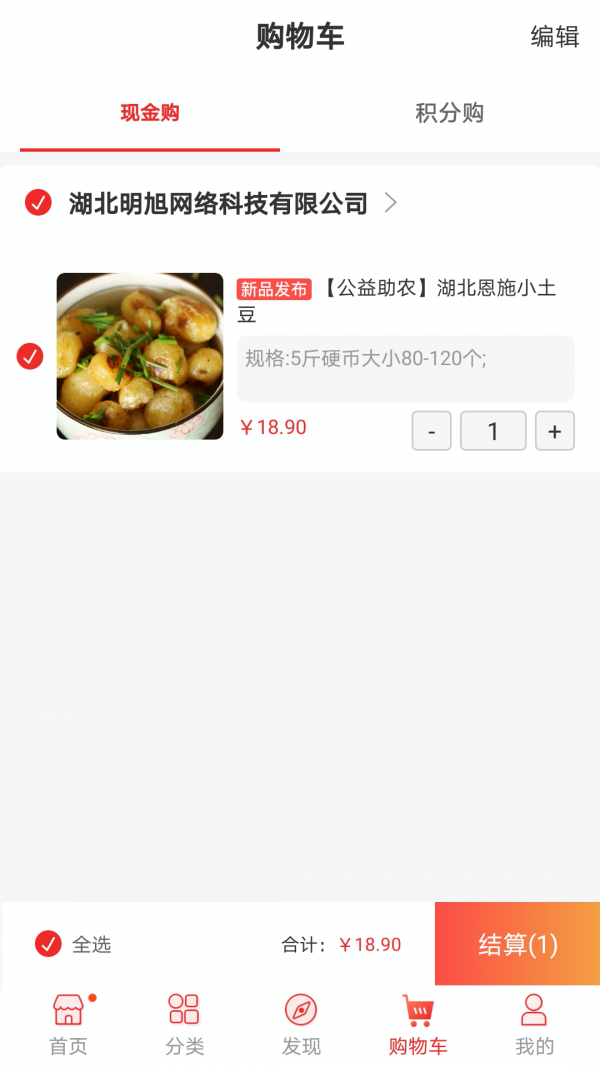Deselect the 湖北恩施小土豆 item checkbox
This screenshot has height=1067, width=600.
30,356
